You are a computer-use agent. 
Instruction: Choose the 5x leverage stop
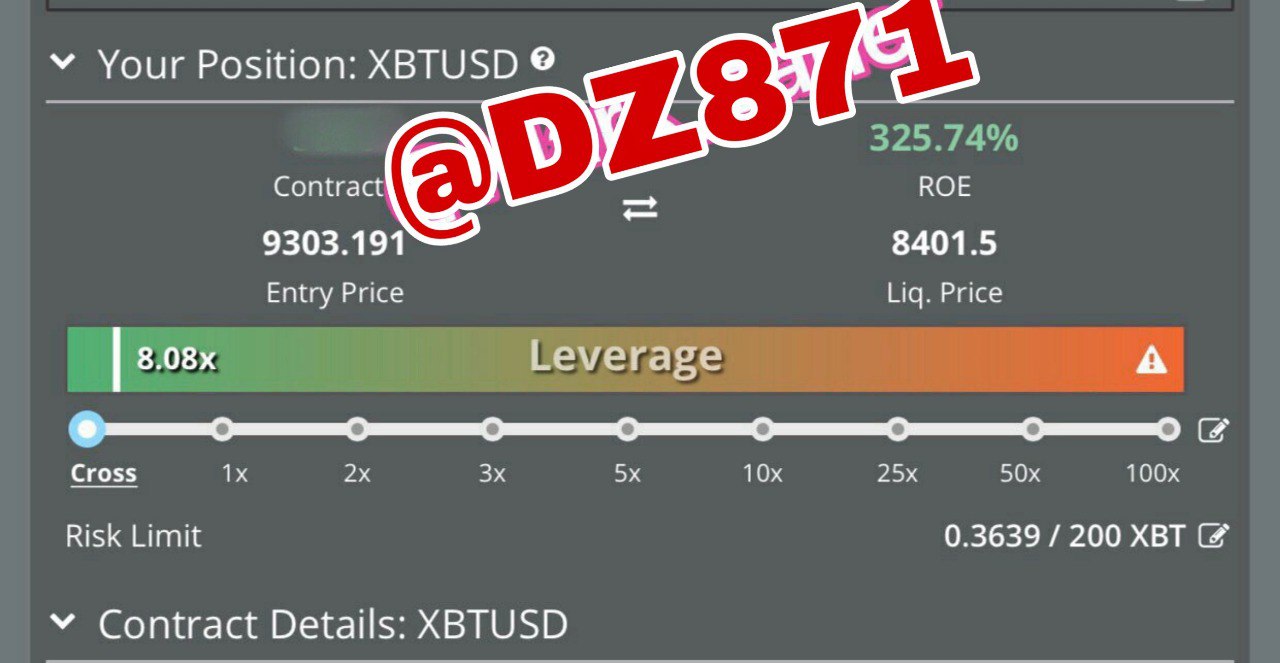point(627,430)
